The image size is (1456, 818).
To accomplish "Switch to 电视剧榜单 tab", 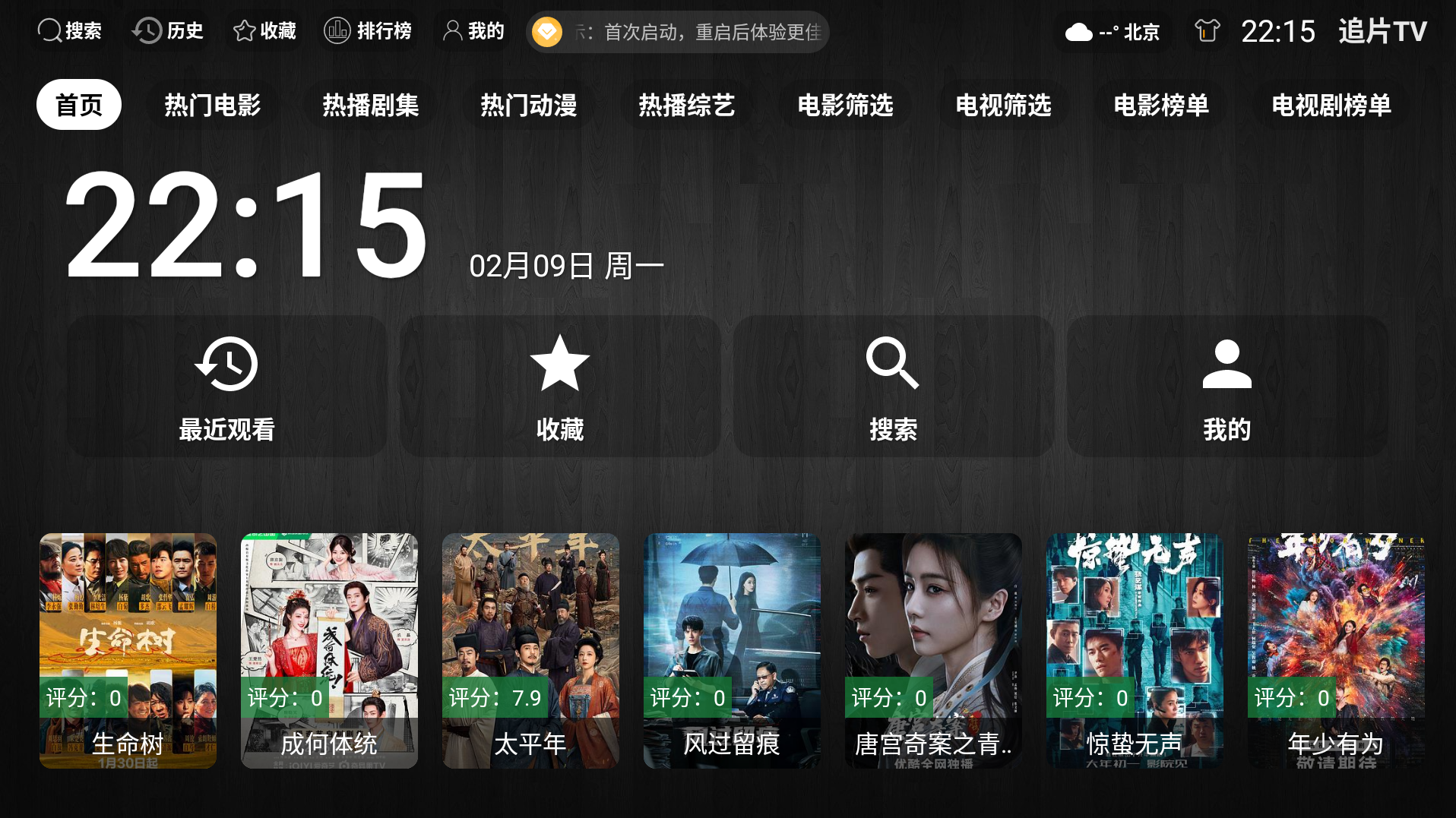I will coord(1331,105).
